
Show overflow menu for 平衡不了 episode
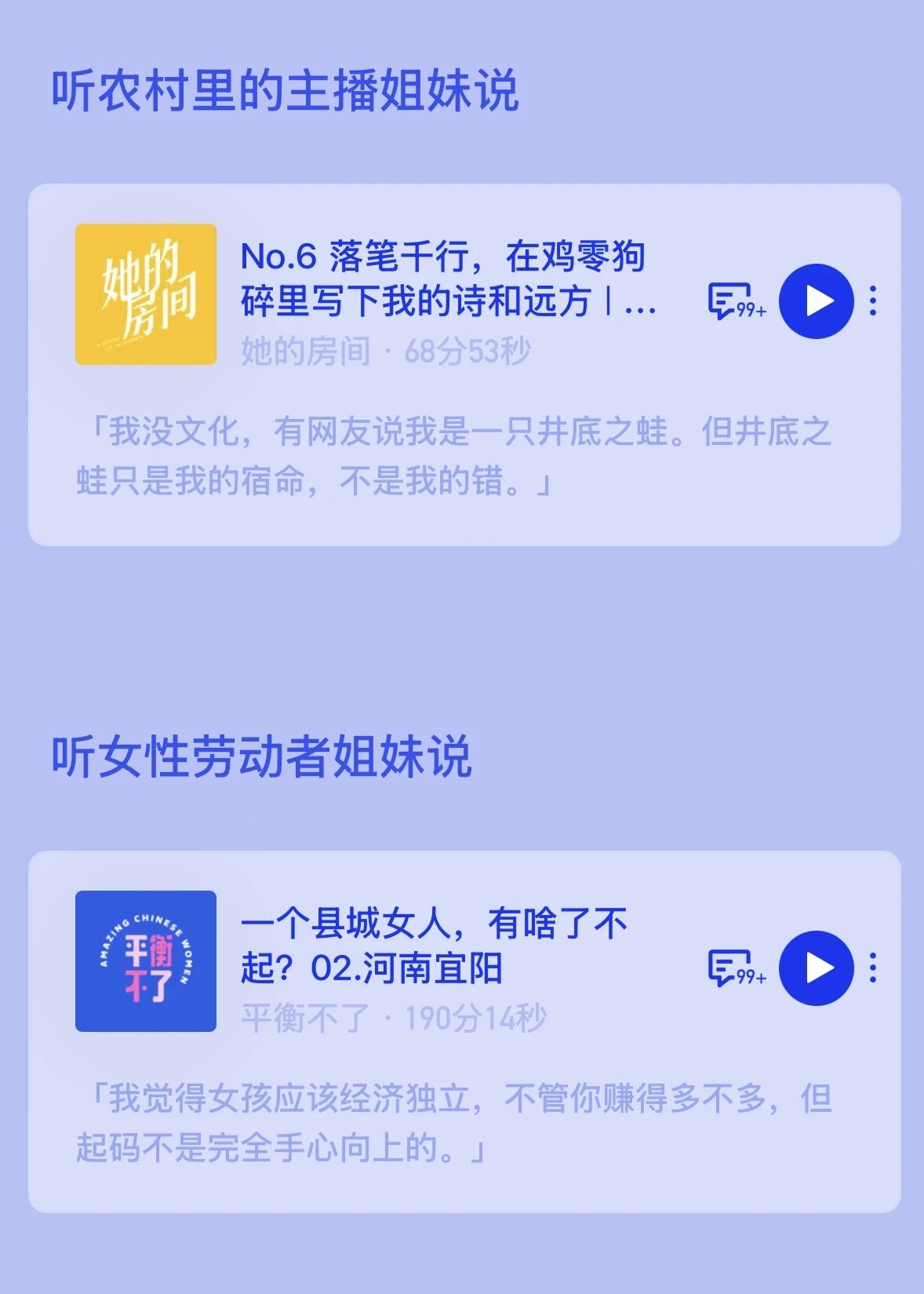click(873, 968)
